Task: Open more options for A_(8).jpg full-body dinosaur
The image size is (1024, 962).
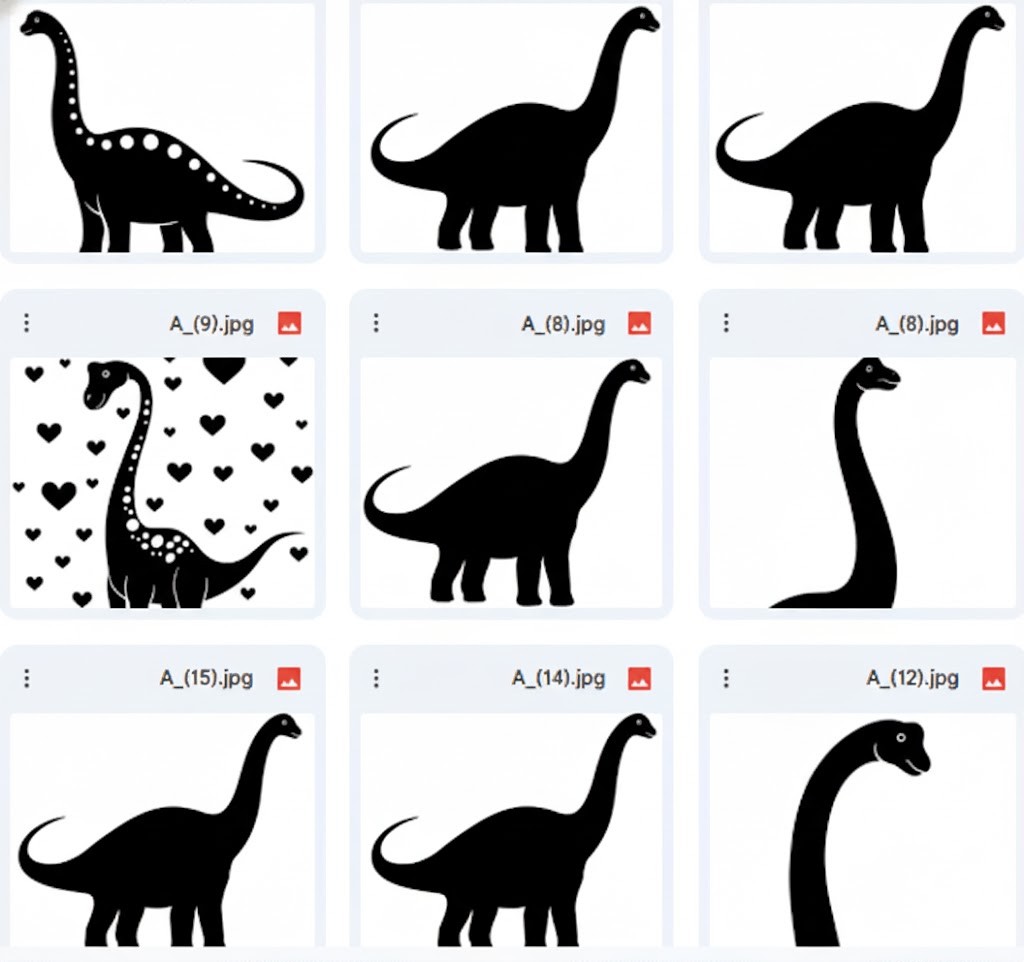Action: tap(376, 323)
